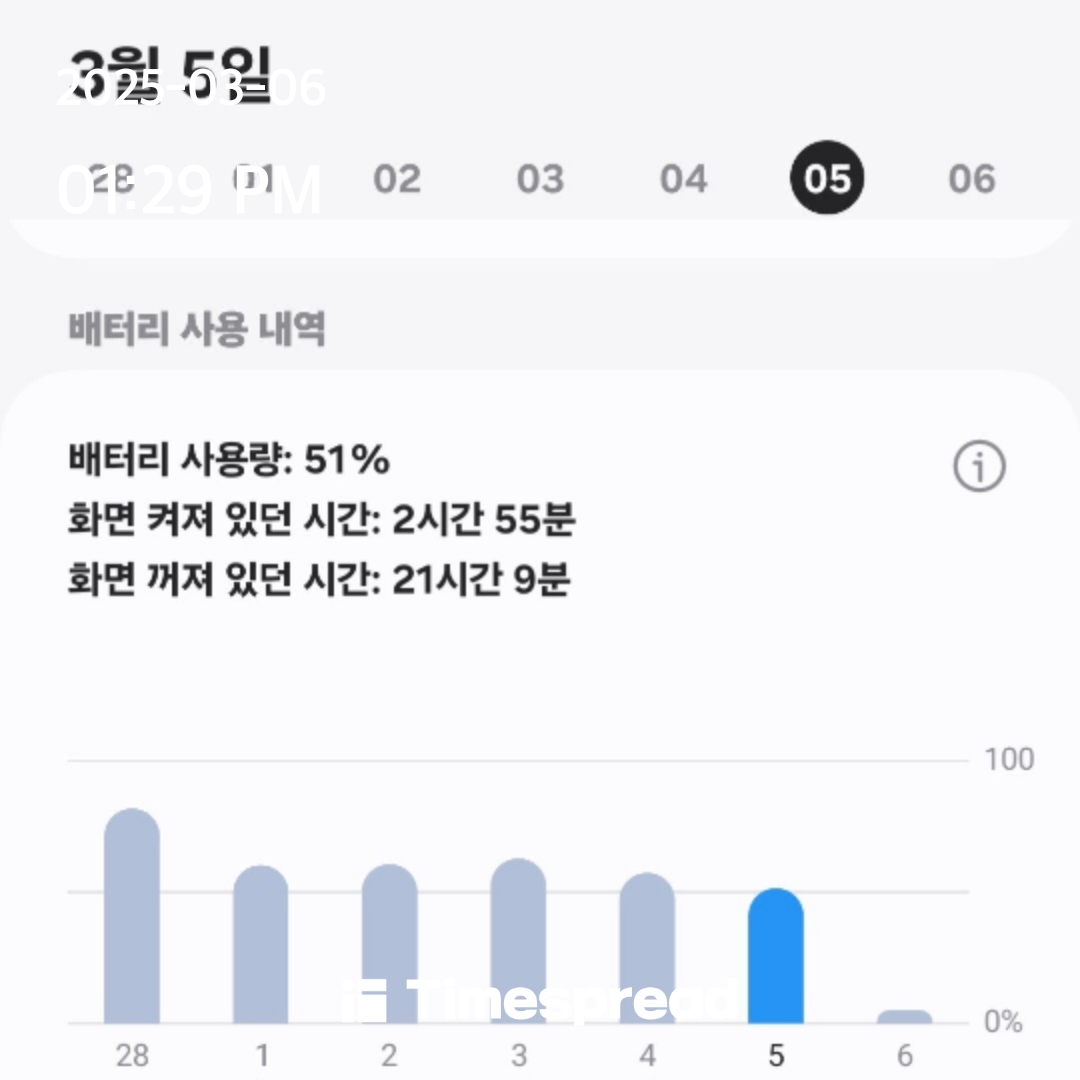The height and width of the screenshot is (1080, 1080).
Task: Select date 04 in the date strip
Action: (x=683, y=179)
